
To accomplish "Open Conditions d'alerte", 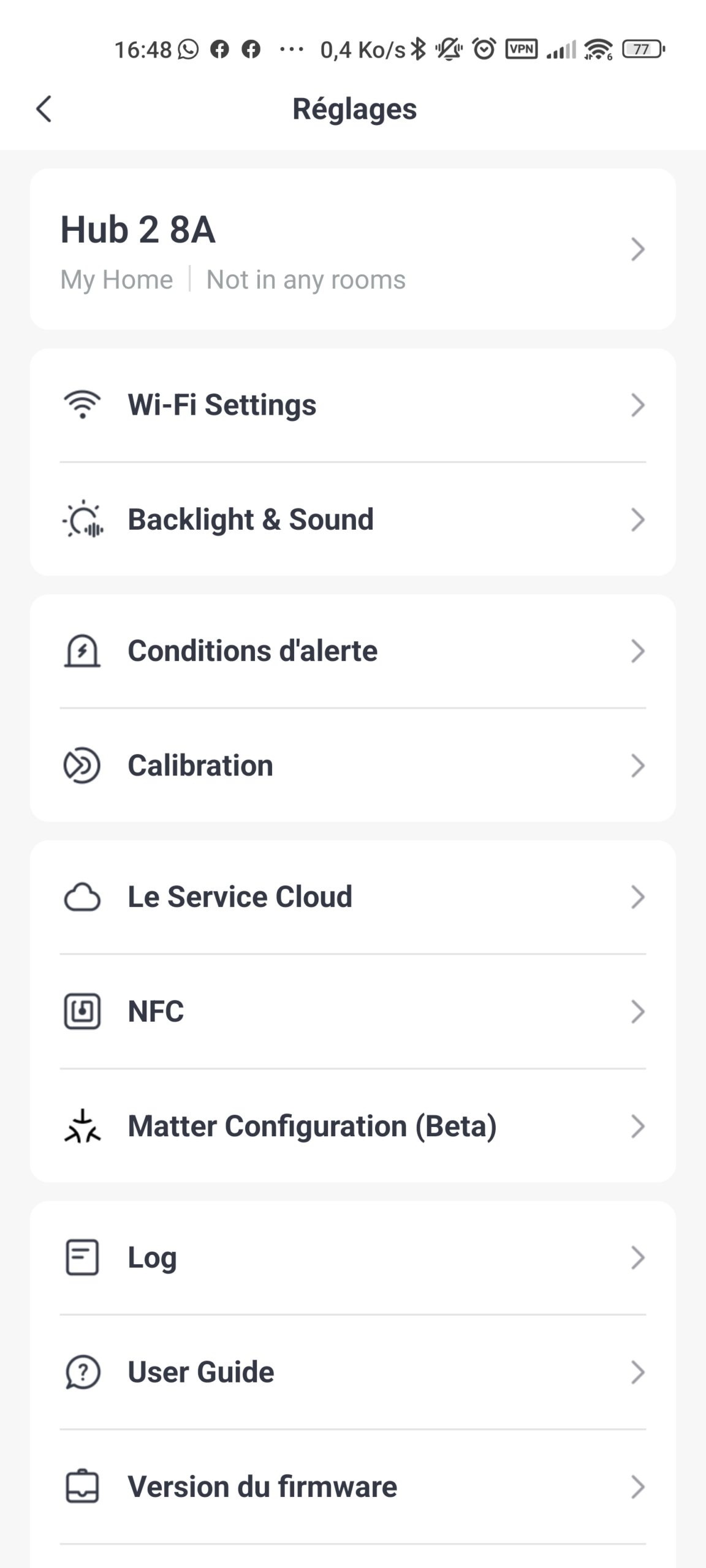I will pyautogui.click(x=353, y=651).
